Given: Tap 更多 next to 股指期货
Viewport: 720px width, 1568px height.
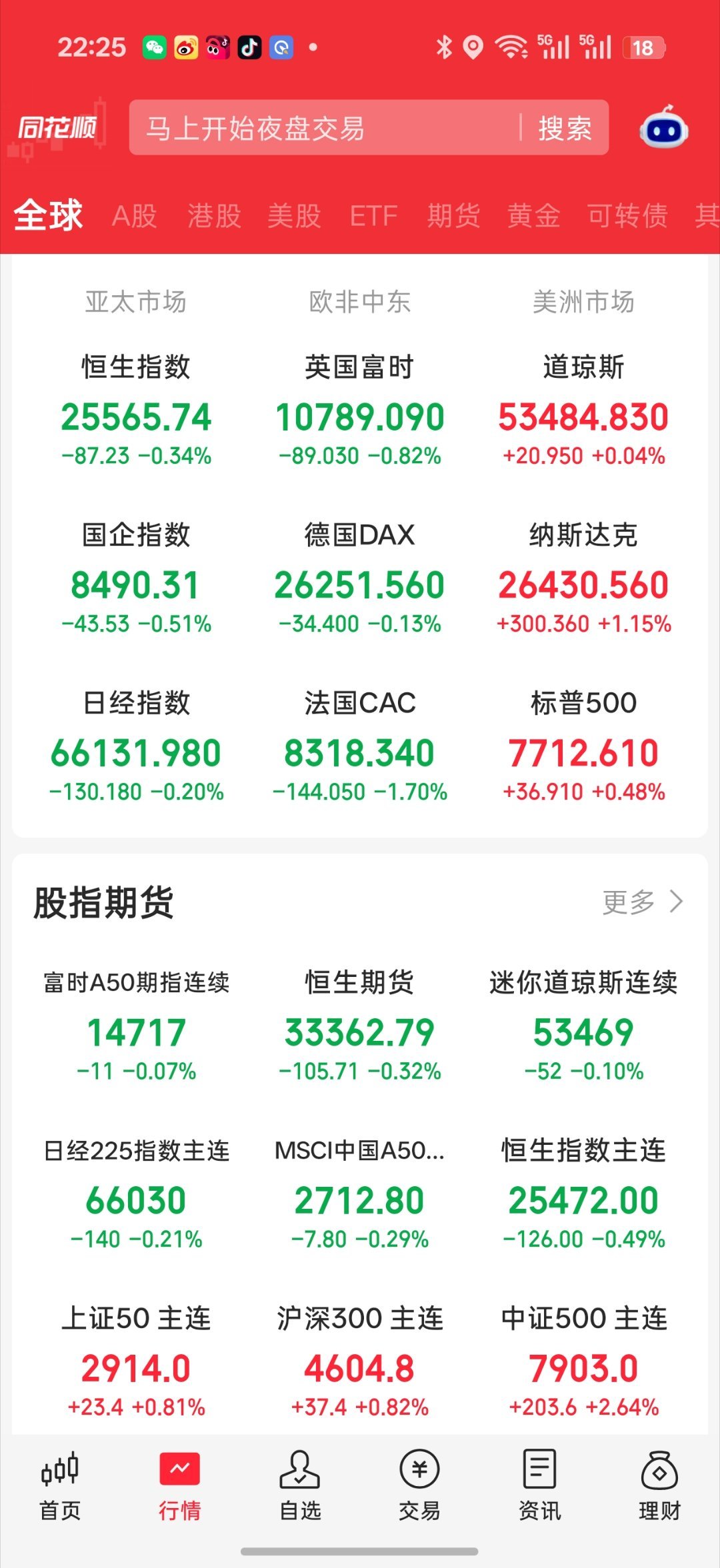Looking at the screenshot, I should click(x=643, y=902).
